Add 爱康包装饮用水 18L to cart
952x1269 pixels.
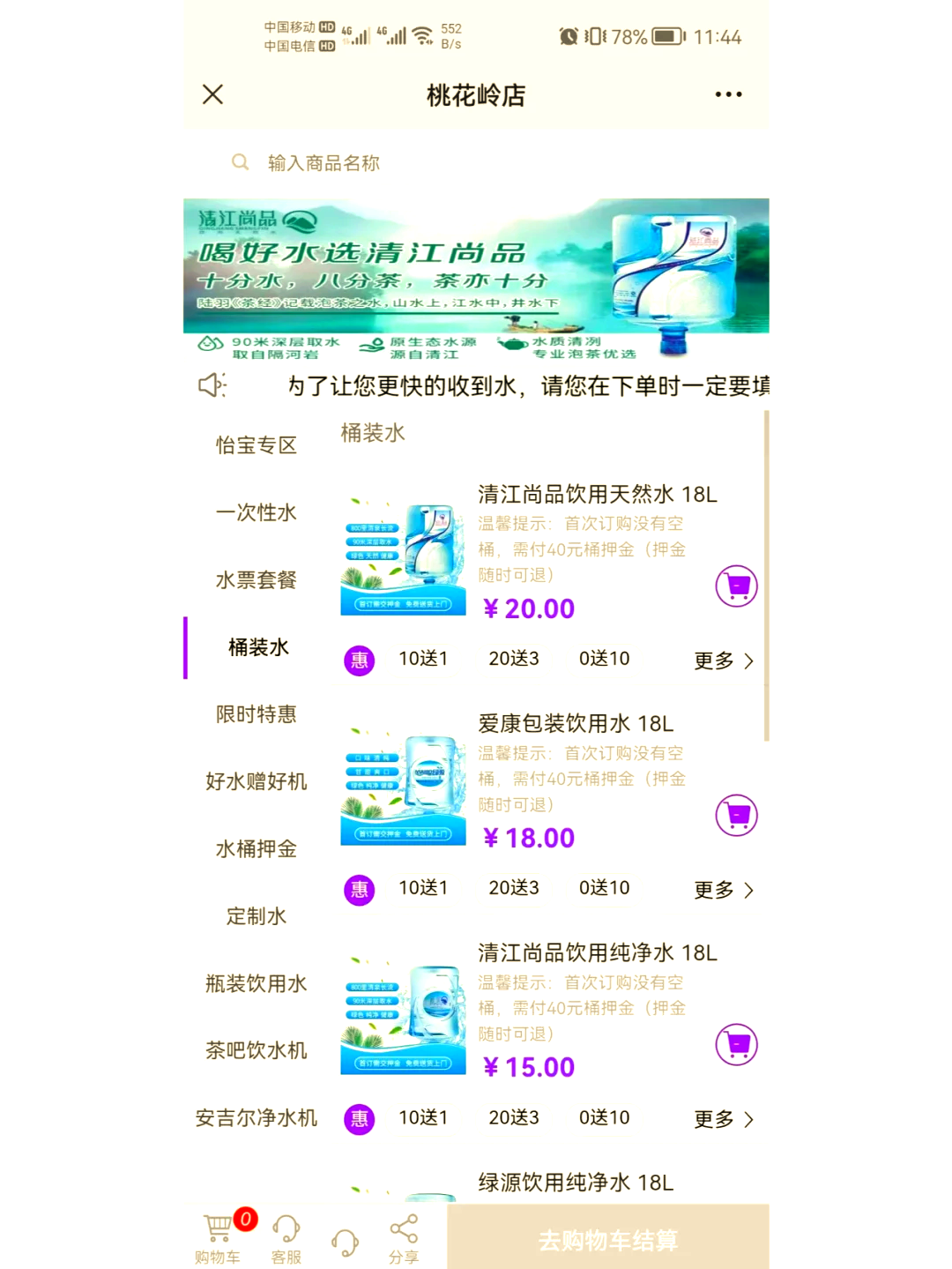click(x=736, y=816)
